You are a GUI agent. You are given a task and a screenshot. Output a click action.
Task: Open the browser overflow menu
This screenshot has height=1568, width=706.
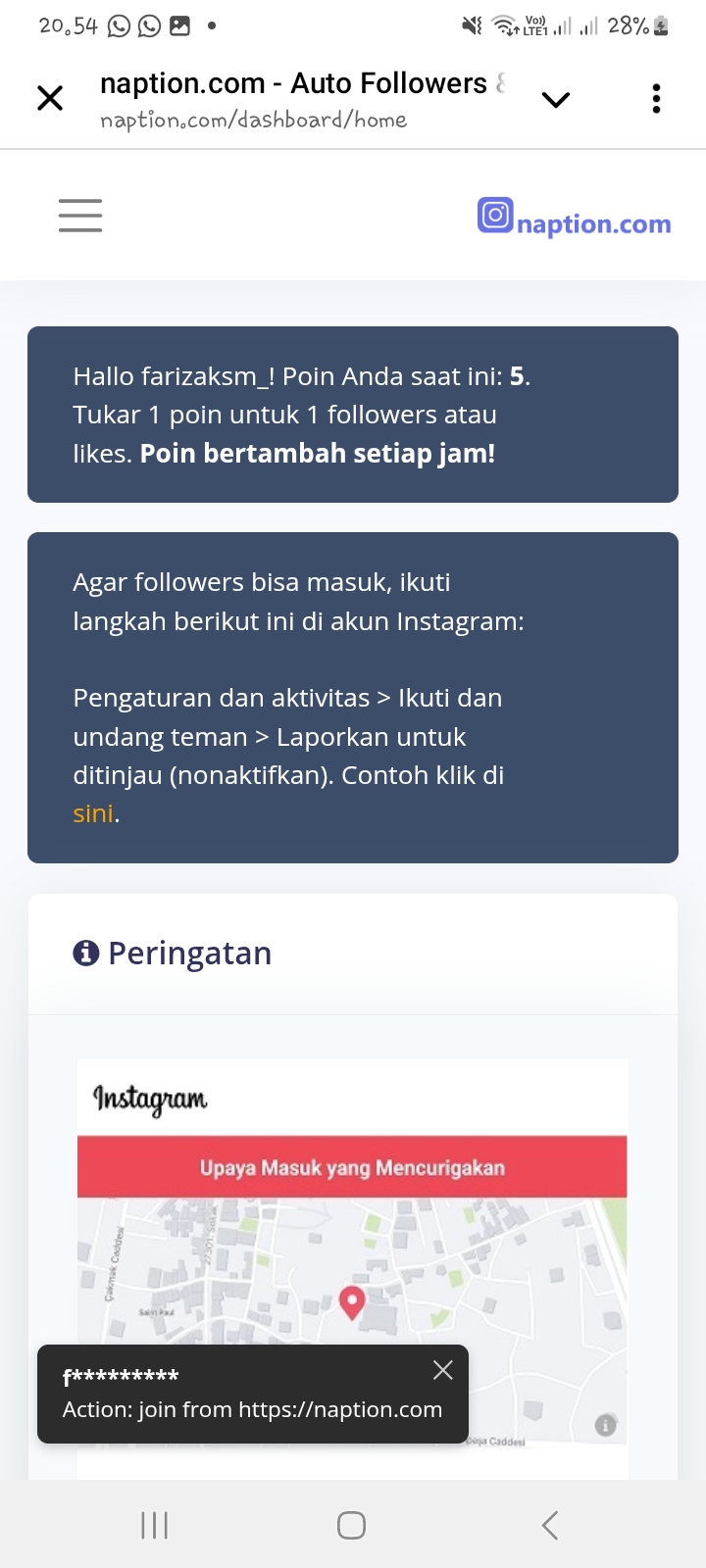coord(656,99)
